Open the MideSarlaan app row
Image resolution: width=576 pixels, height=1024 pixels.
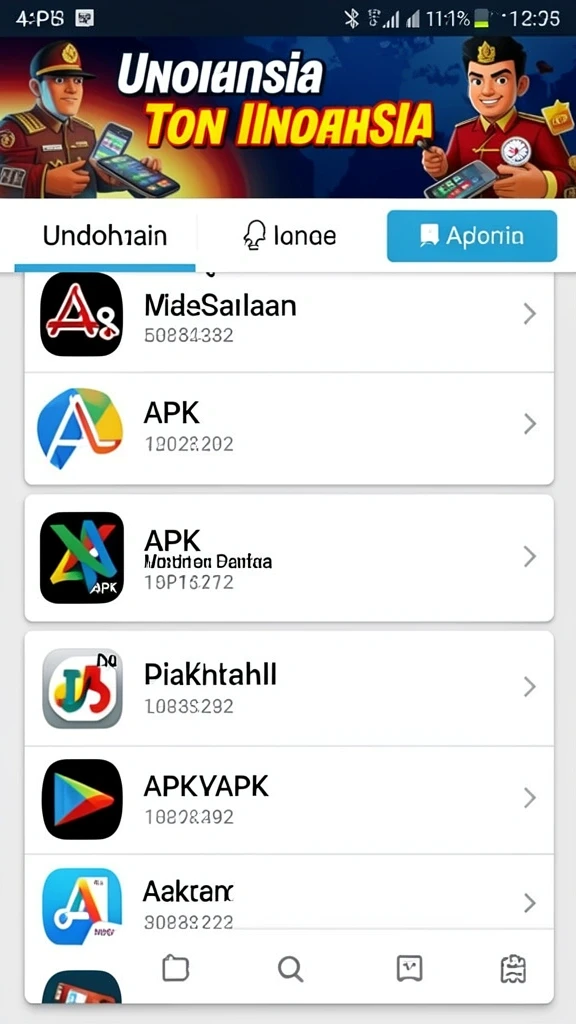[x=289, y=320]
